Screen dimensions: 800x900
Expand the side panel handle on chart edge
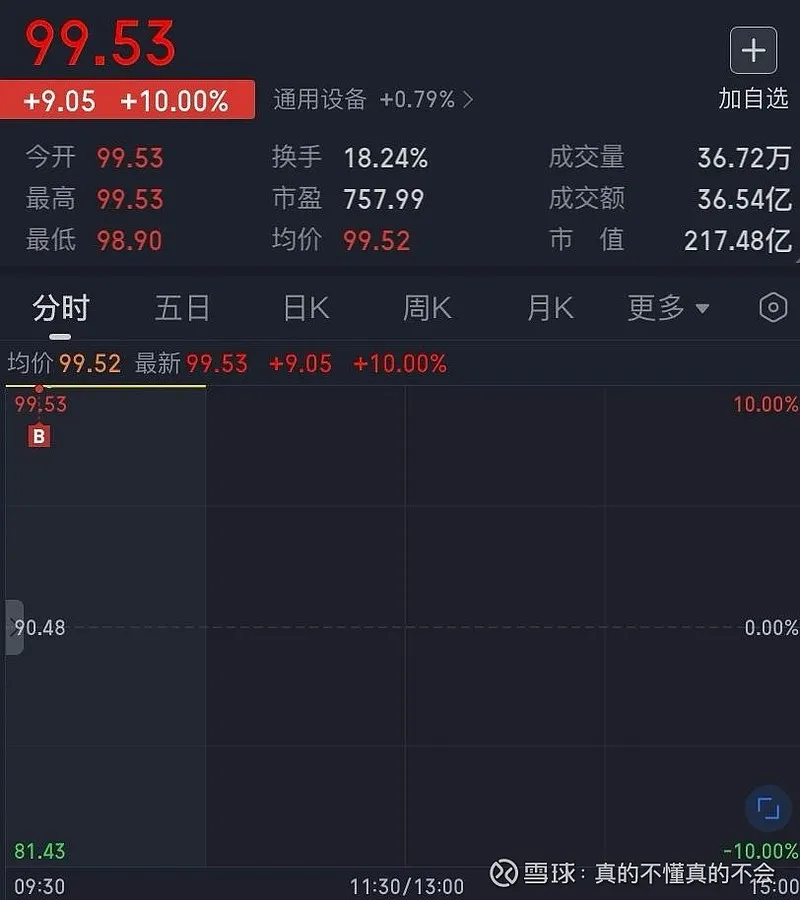coord(14,628)
